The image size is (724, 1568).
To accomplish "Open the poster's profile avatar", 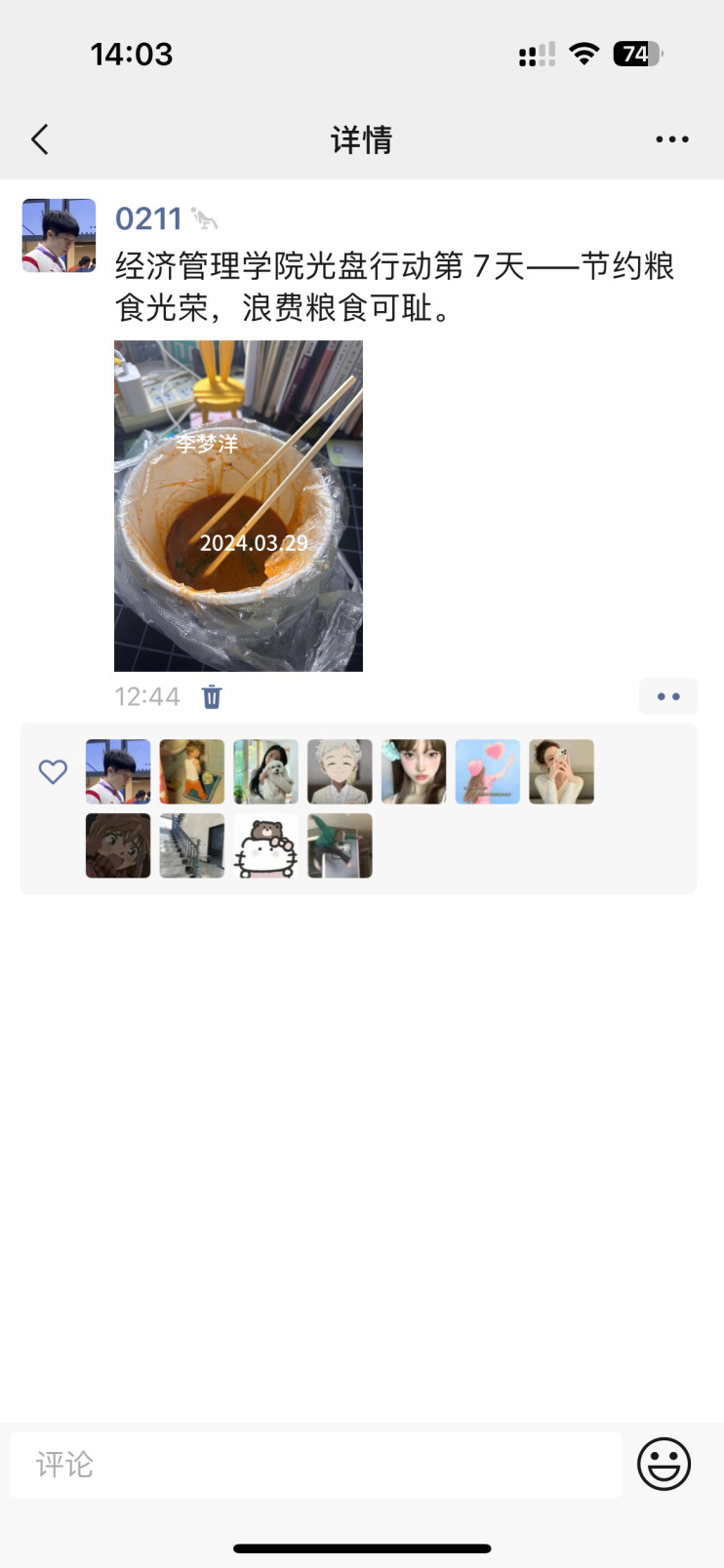I will point(59,235).
